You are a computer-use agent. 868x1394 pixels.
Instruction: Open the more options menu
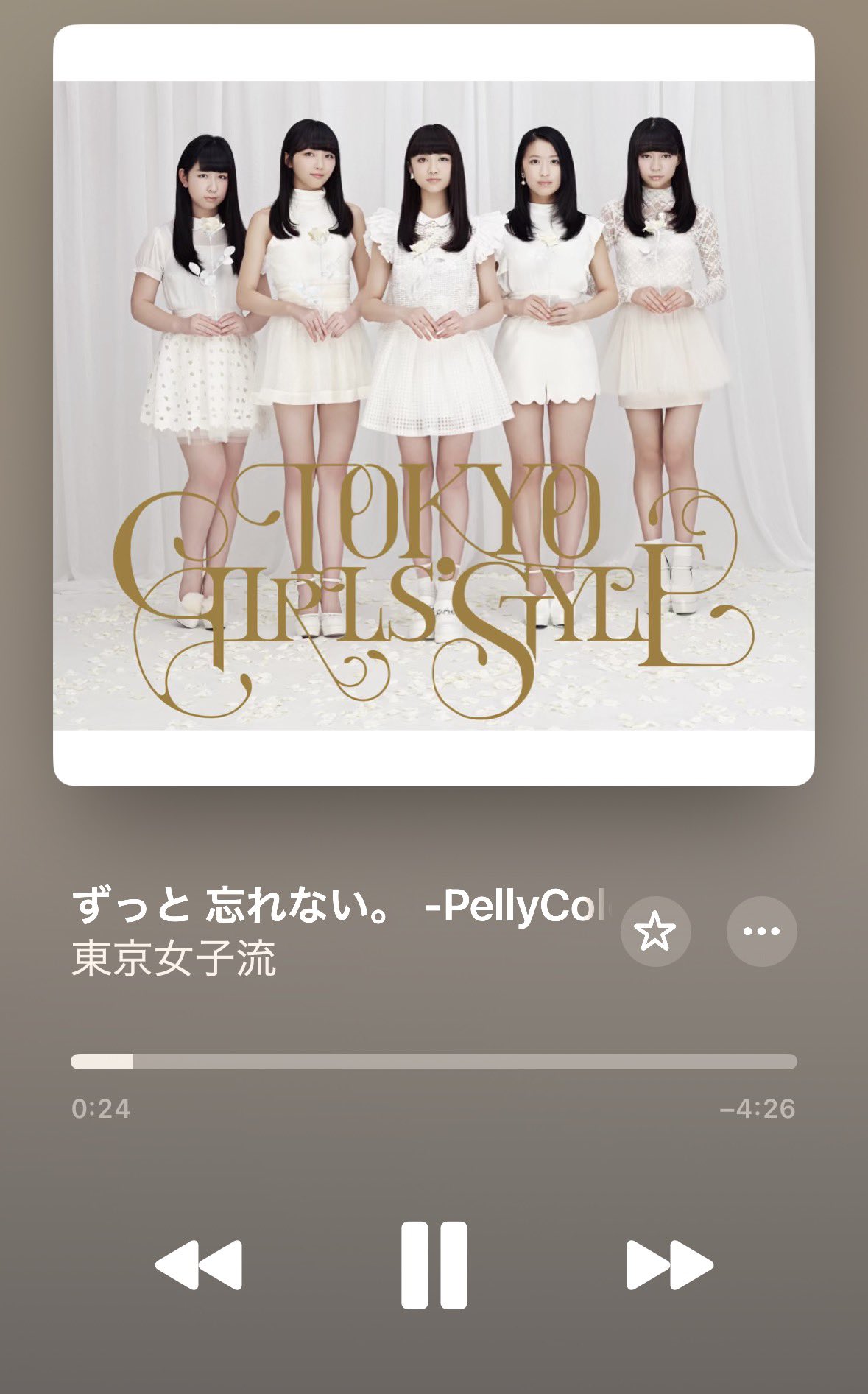(x=761, y=932)
